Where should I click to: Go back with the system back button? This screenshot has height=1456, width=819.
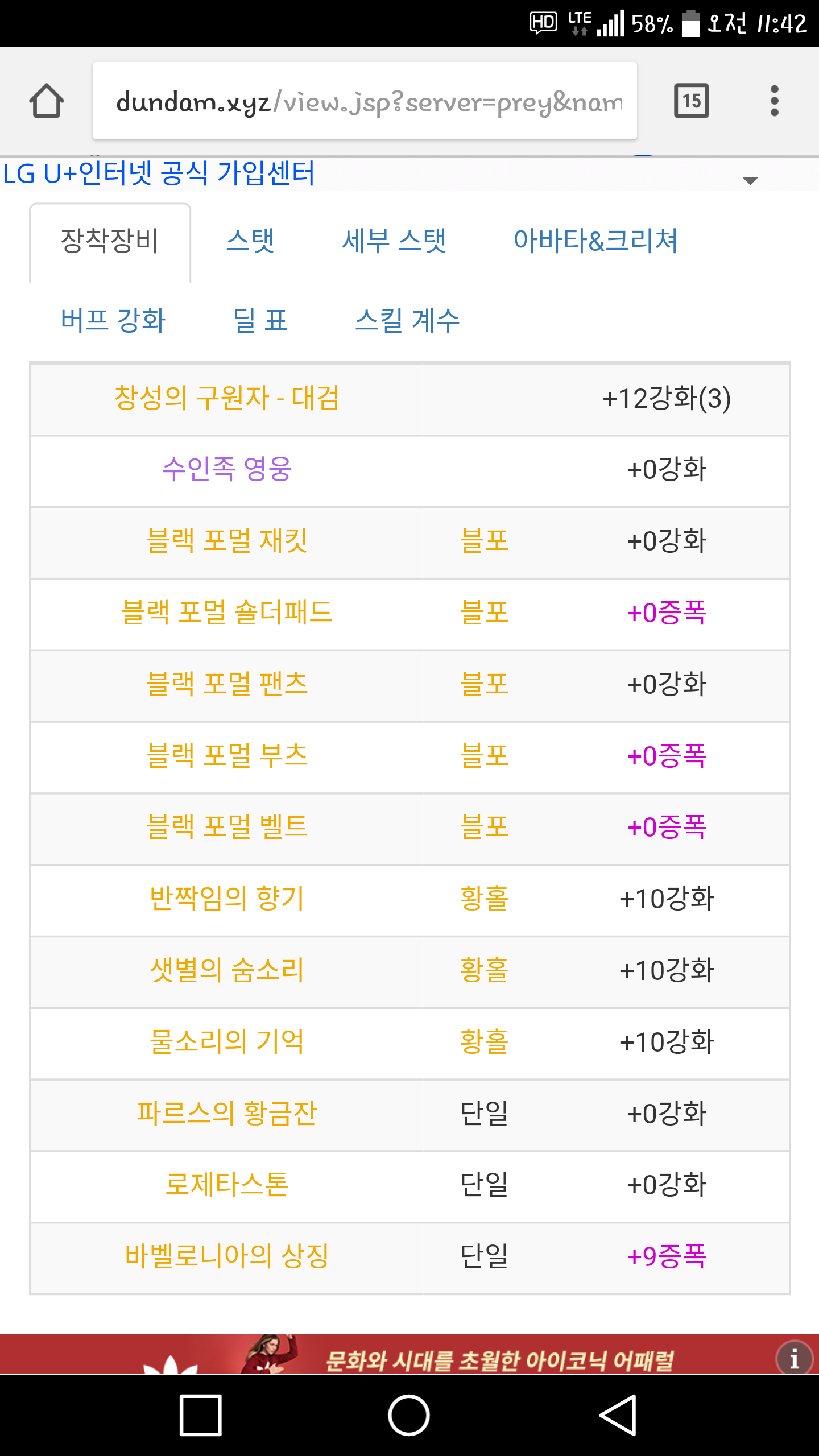(x=618, y=1415)
